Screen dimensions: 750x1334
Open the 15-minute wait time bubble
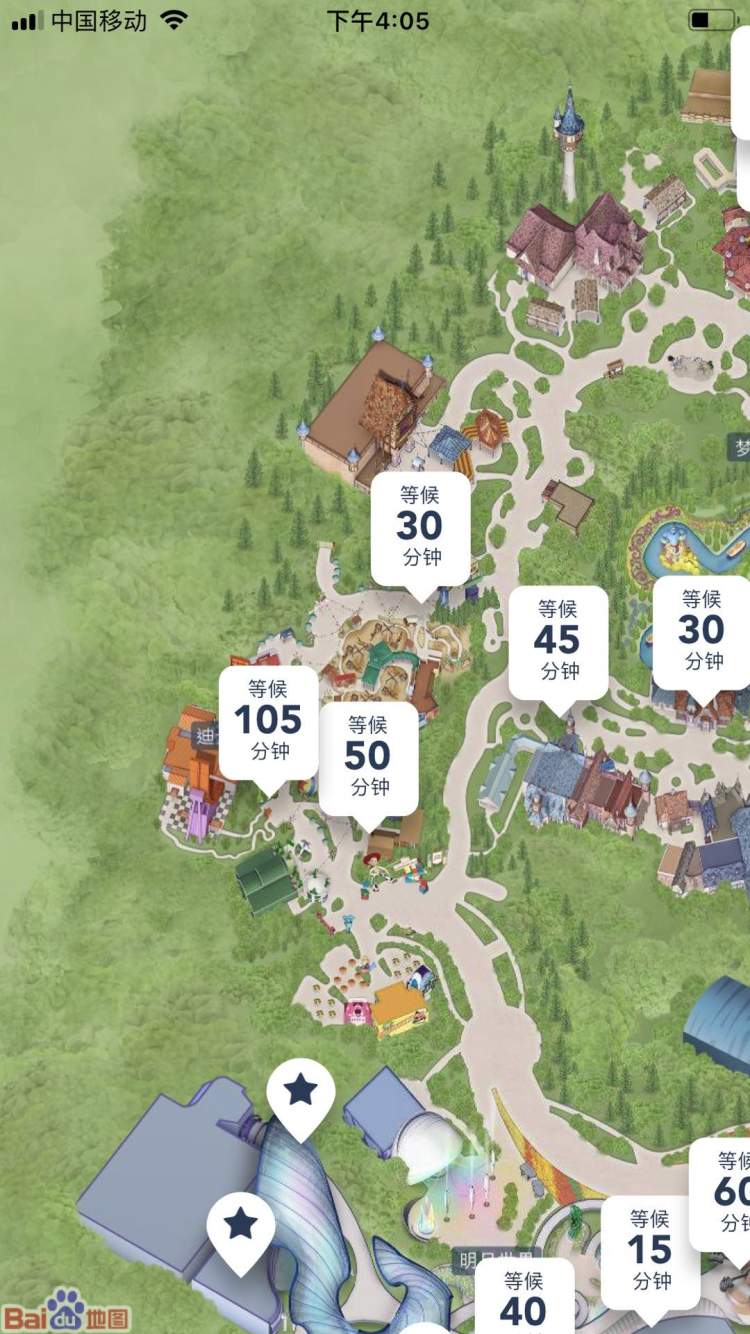[650, 1251]
